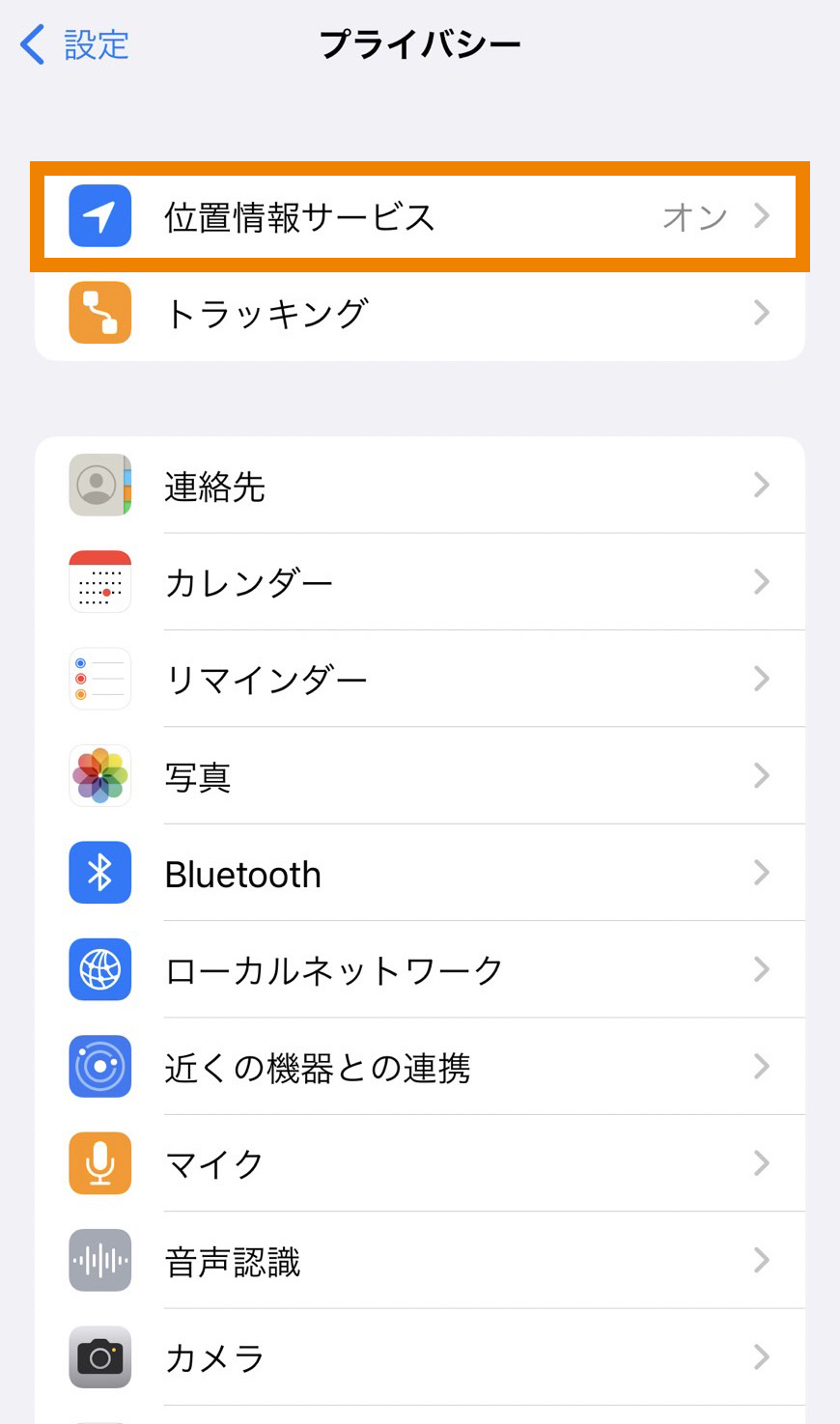Expand the Bluetooth row chevron
The image size is (840, 1424).
762,873
